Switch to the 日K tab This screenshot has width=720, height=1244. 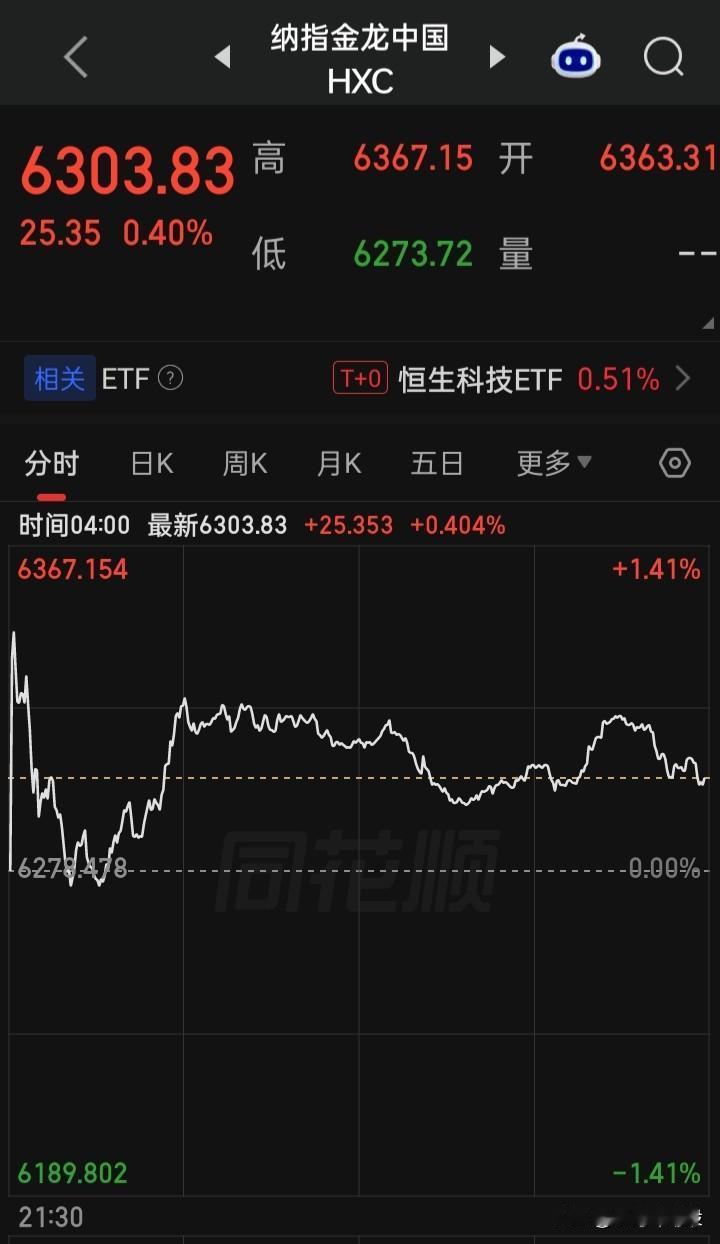152,463
